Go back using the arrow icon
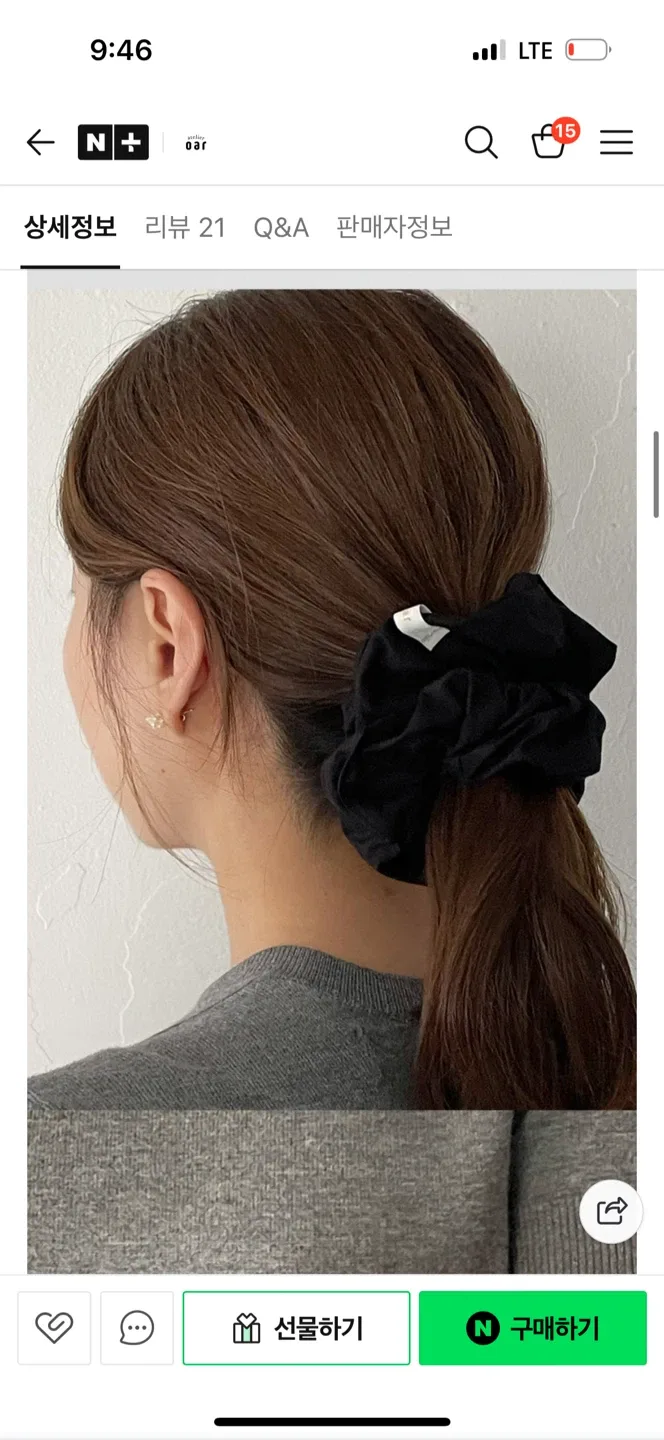This screenshot has width=664, height=1440. [x=40, y=143]
